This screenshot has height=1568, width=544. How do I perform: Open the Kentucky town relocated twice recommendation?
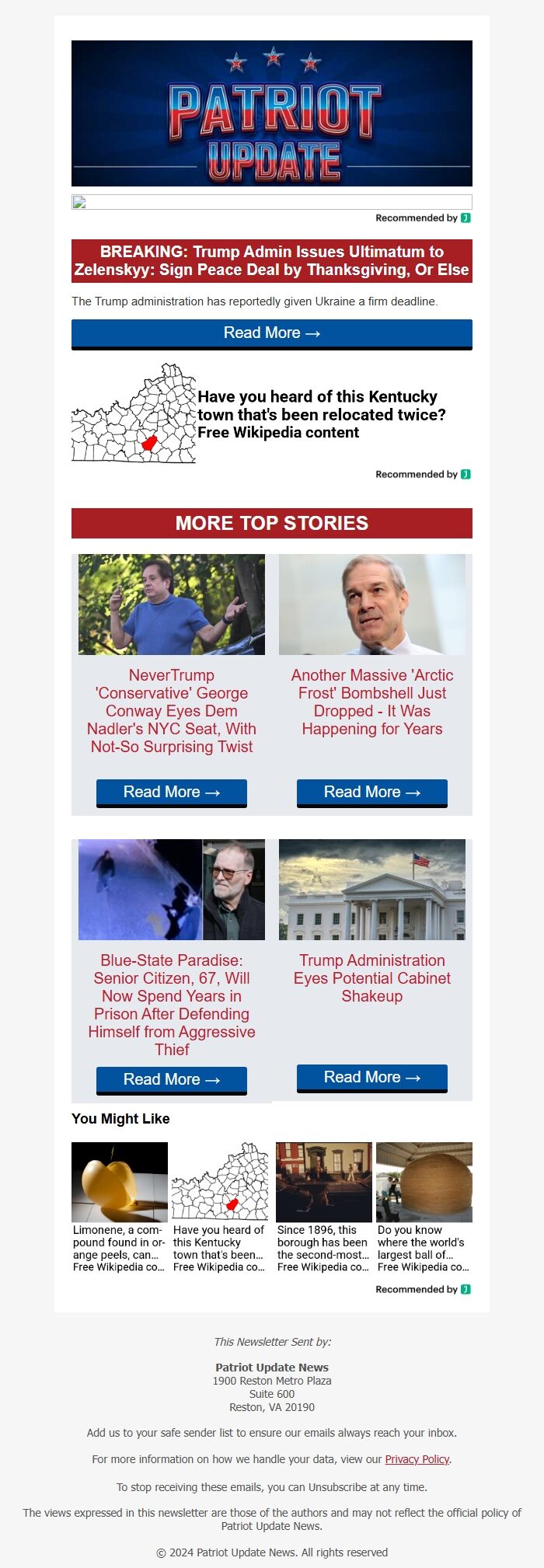tap(321, 414)
